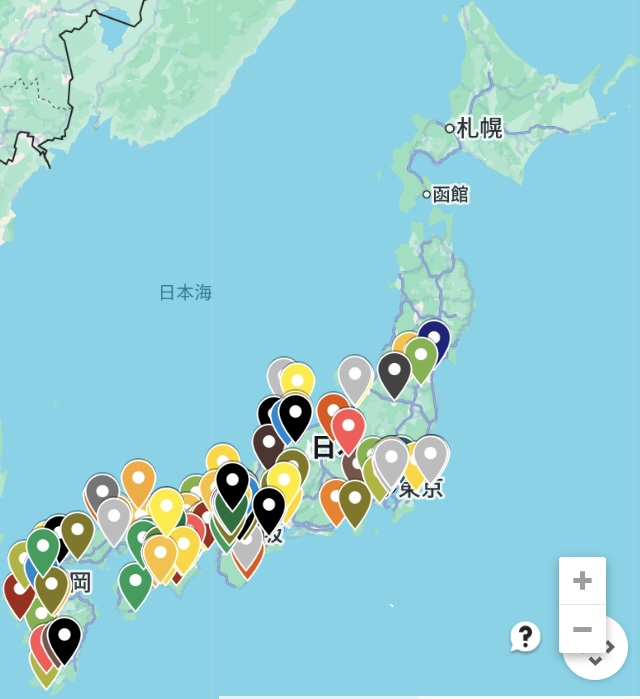Viewport: 640px width, 699px height.
Task: Select the black pin at Kyushu's southern tip
Action: (x=64, y=635)
